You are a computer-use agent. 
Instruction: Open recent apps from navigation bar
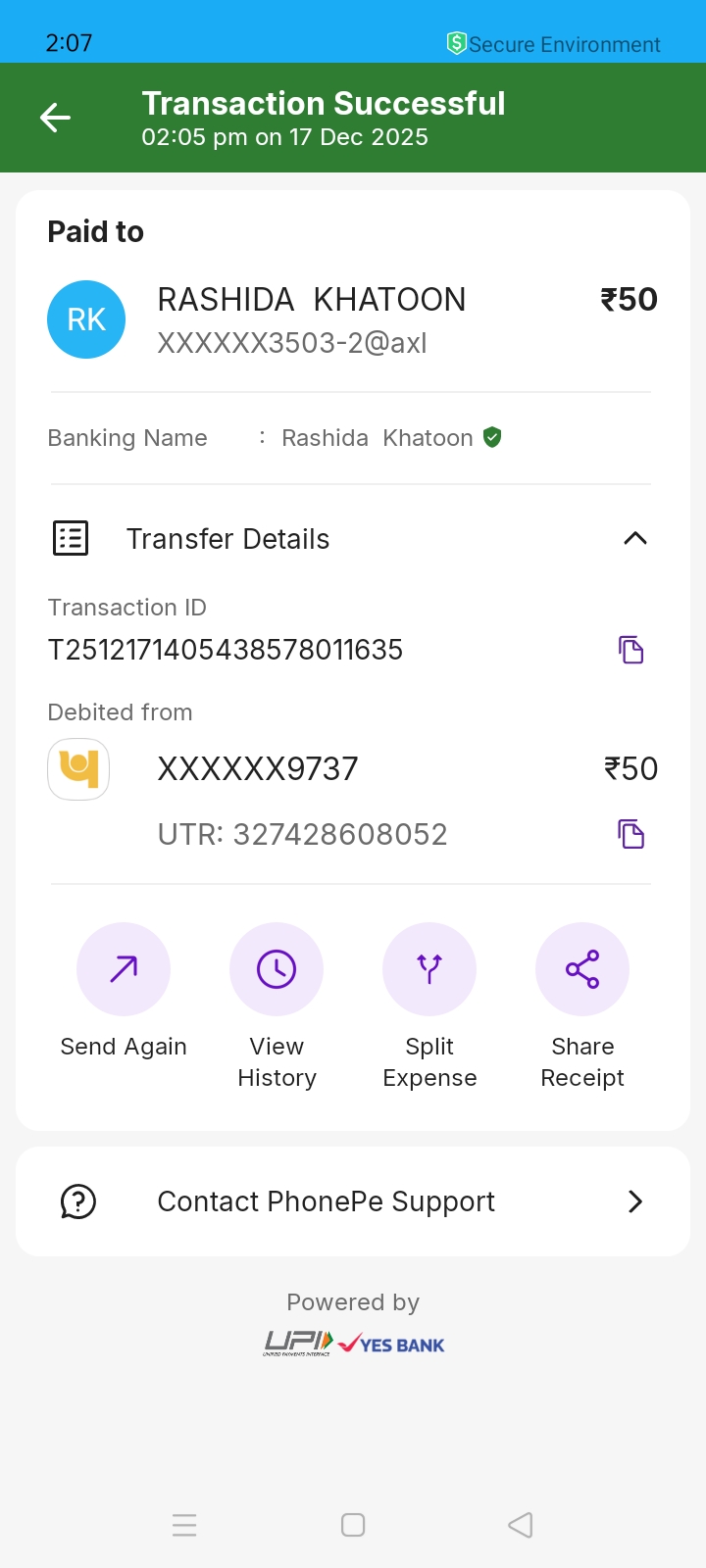[184, 1525]
